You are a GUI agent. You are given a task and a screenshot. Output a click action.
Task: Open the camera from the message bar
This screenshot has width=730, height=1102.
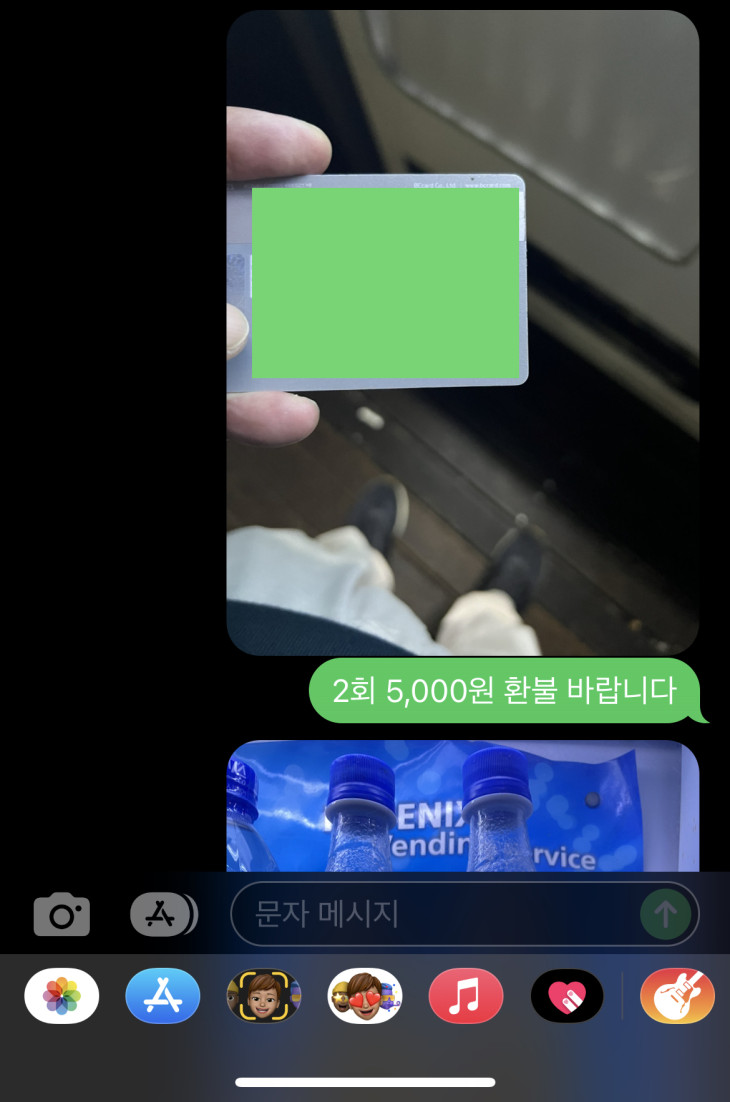pyautogui.click(x=62, y=913)
